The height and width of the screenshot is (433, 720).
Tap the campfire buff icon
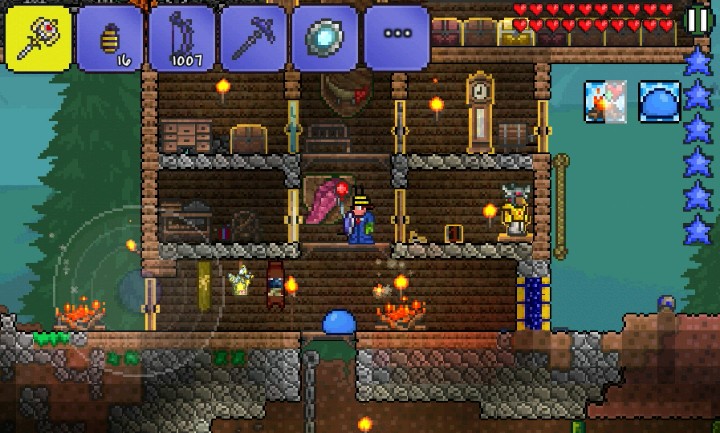pyautogui.click(x=605, y=101)
